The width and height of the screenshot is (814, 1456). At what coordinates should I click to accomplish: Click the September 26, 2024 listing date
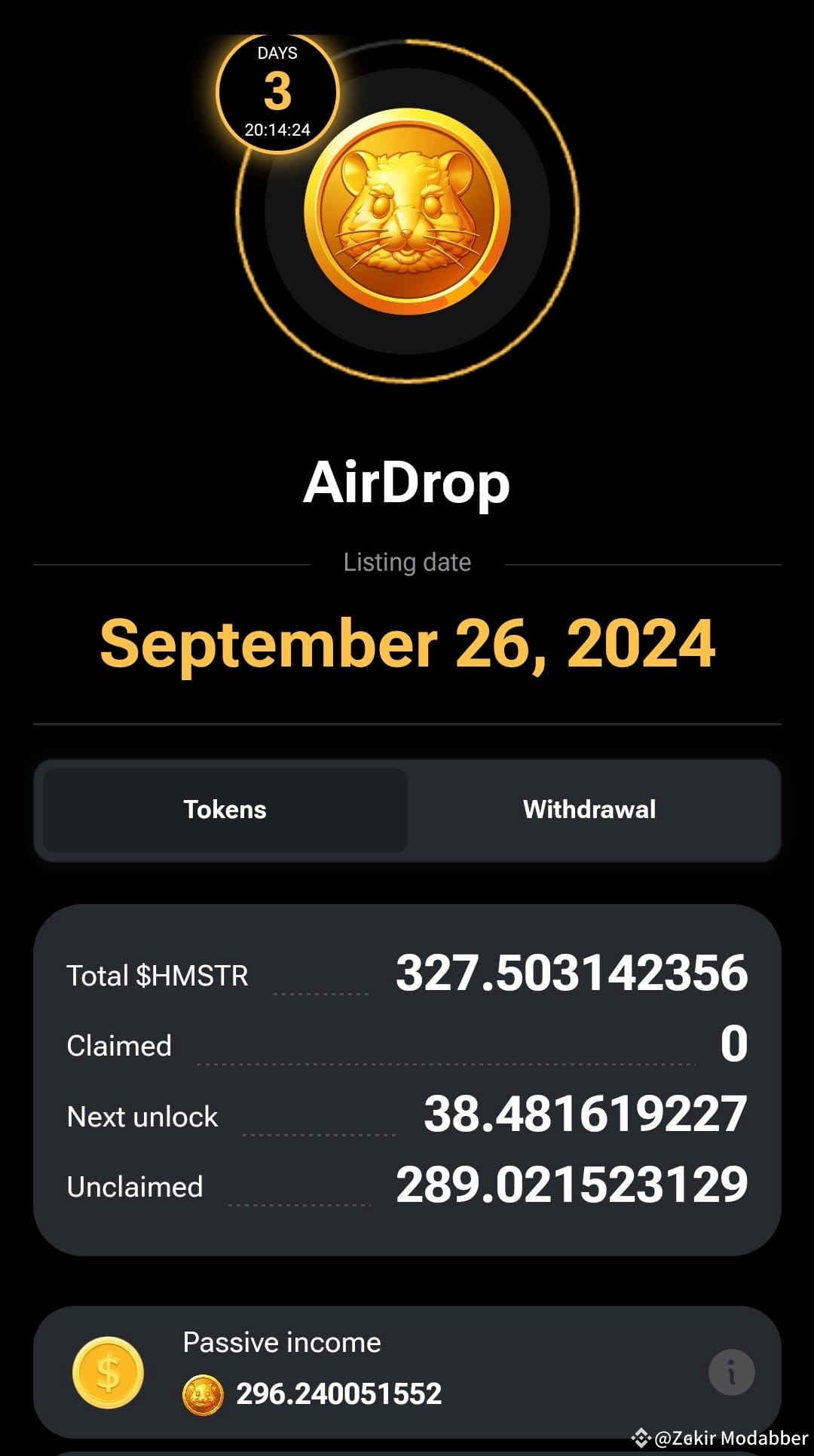click(x=407, y=645)
